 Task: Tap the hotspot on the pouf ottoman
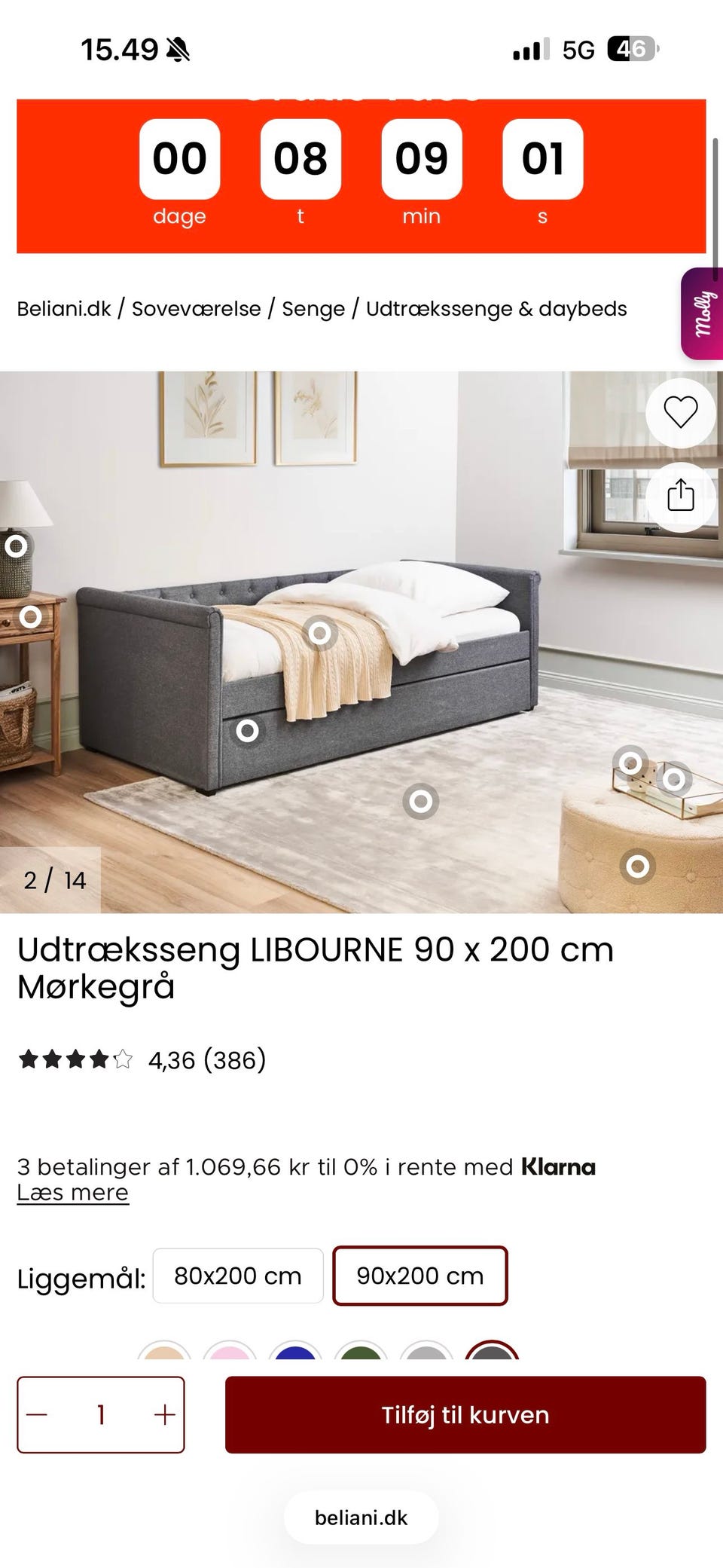coord(636,867)
